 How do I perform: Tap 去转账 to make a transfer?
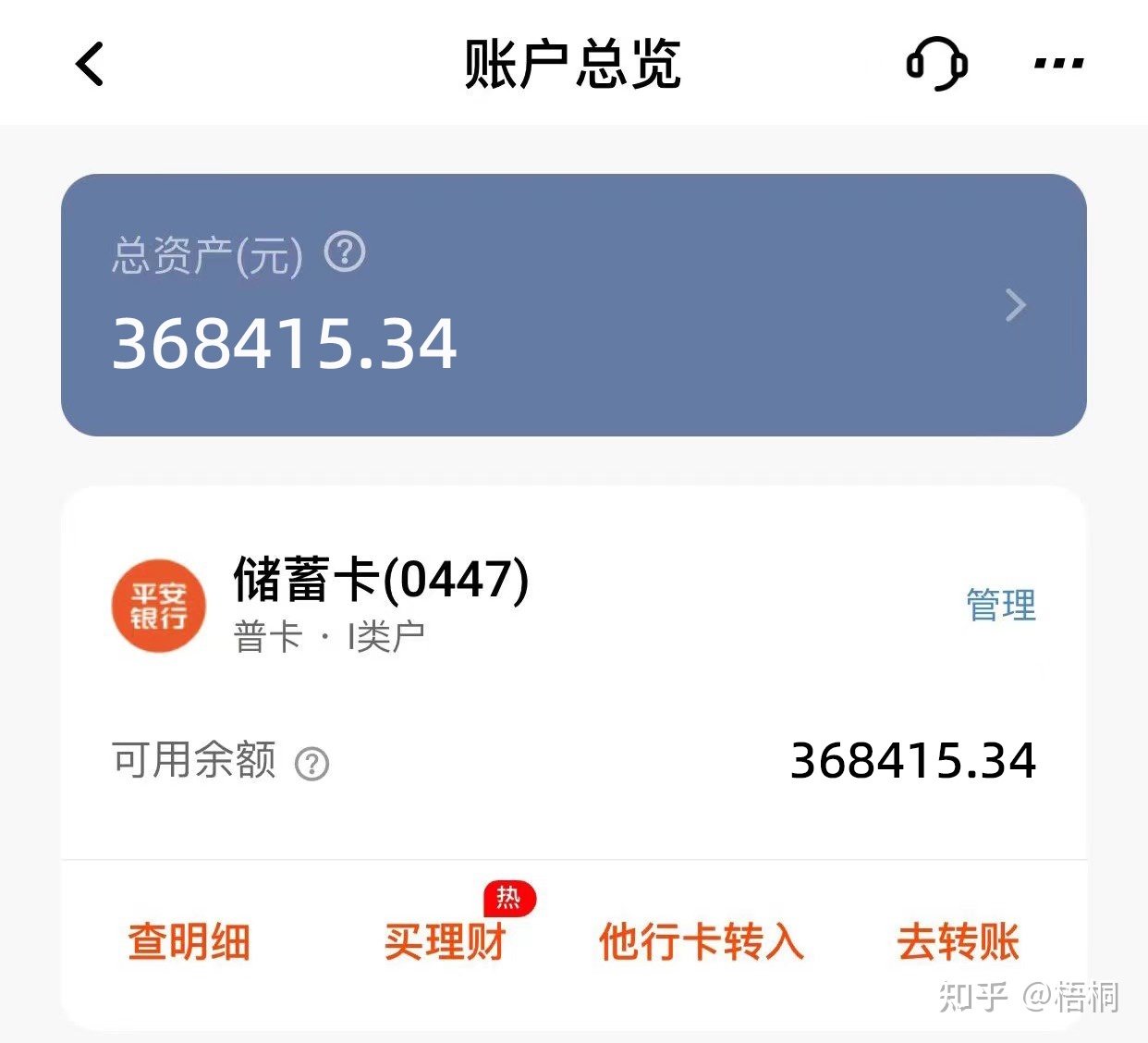(x=958, y=942)
